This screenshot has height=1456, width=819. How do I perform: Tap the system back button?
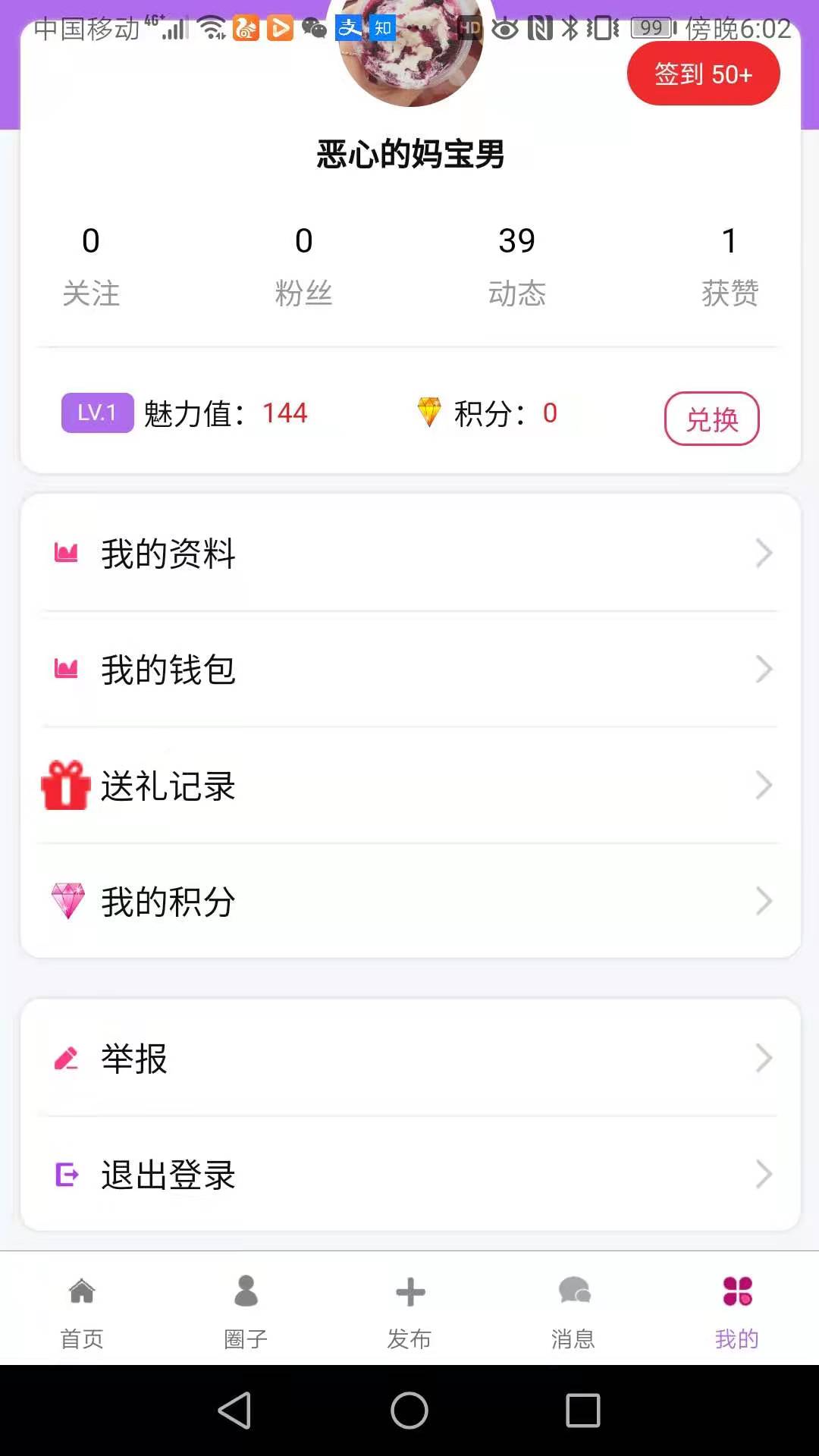(234, 1410)
